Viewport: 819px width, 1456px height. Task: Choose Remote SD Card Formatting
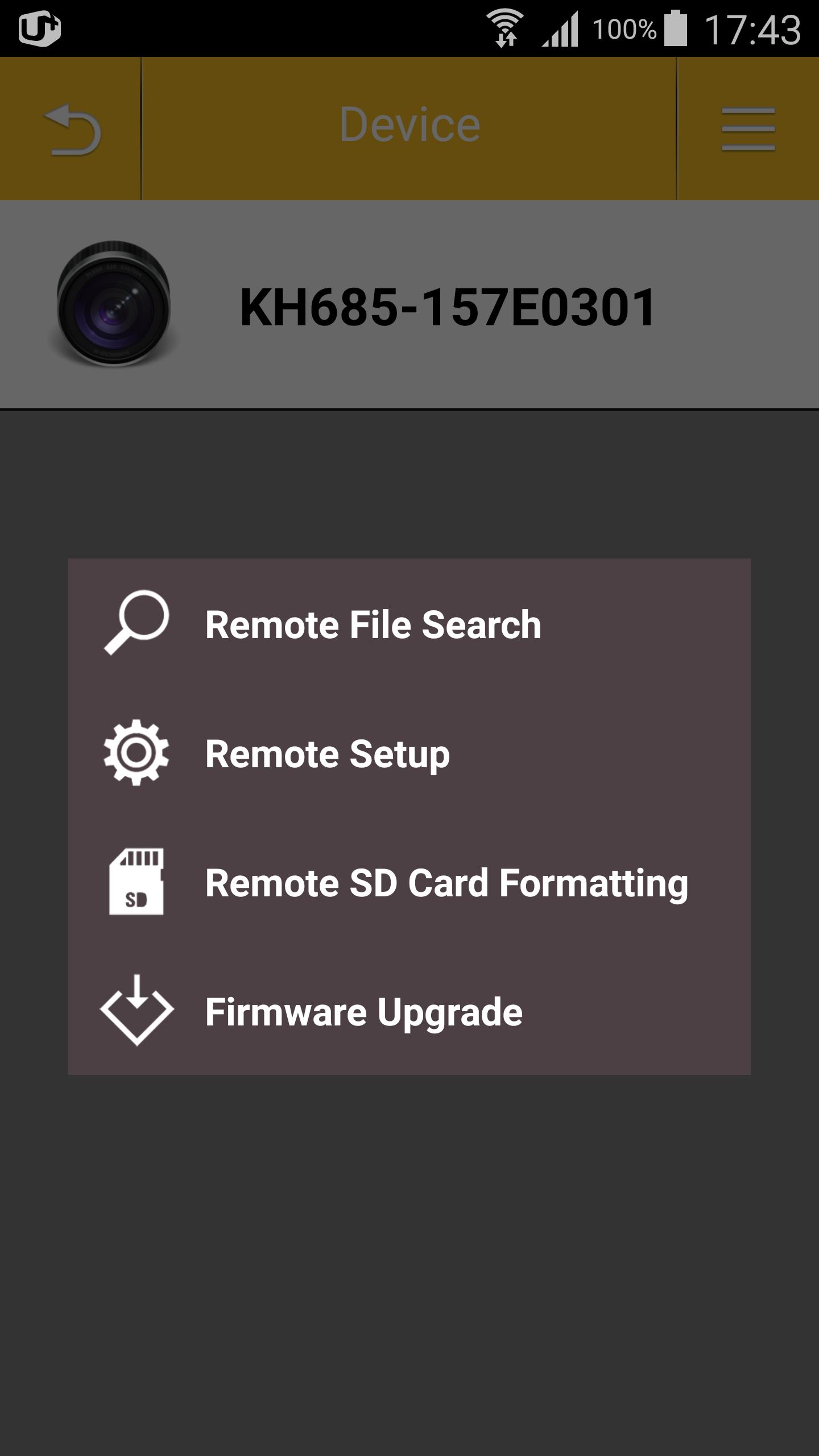pos(446,883)
